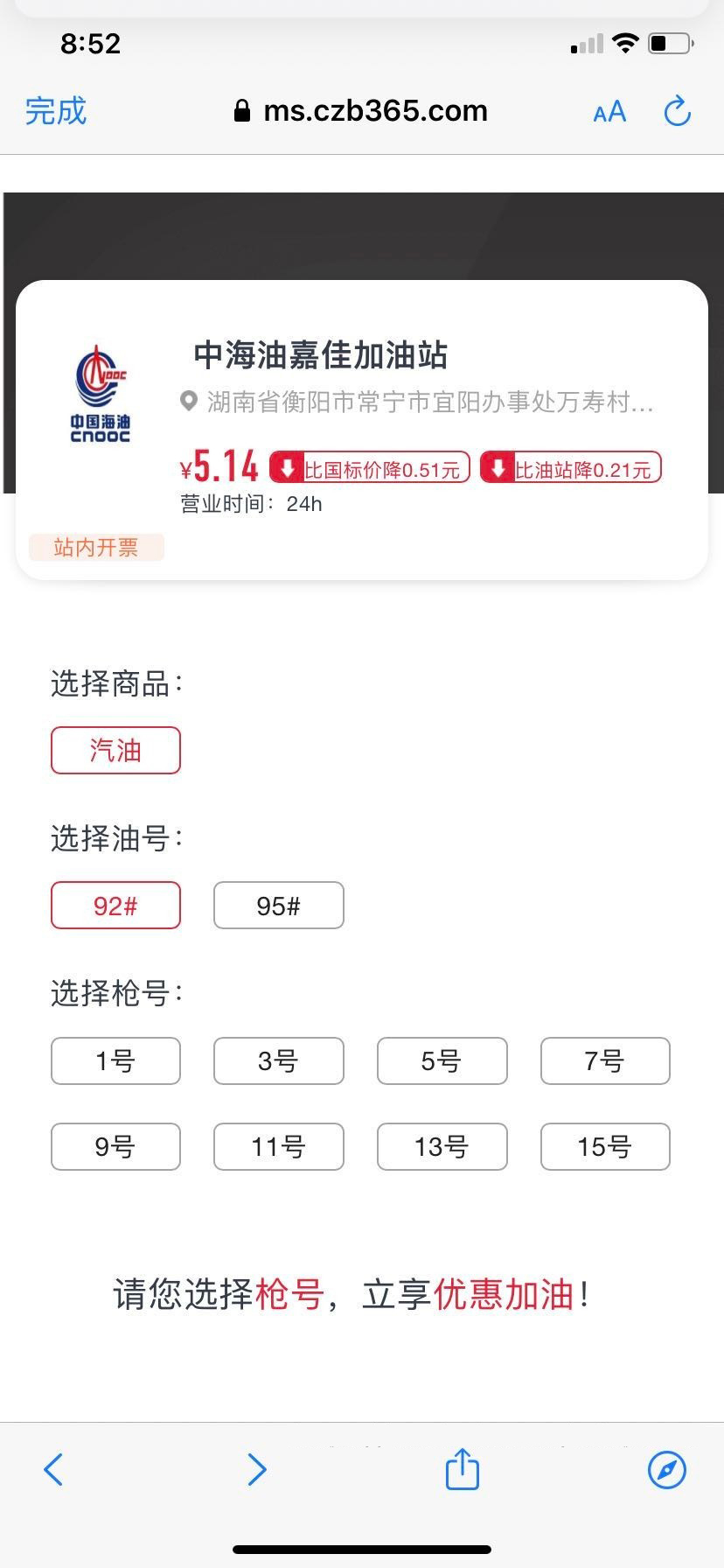Image resolution: width=724 pixels, height=1568 pixels.
Task: Pick gun number 7号
Action: pos(605,1060)
